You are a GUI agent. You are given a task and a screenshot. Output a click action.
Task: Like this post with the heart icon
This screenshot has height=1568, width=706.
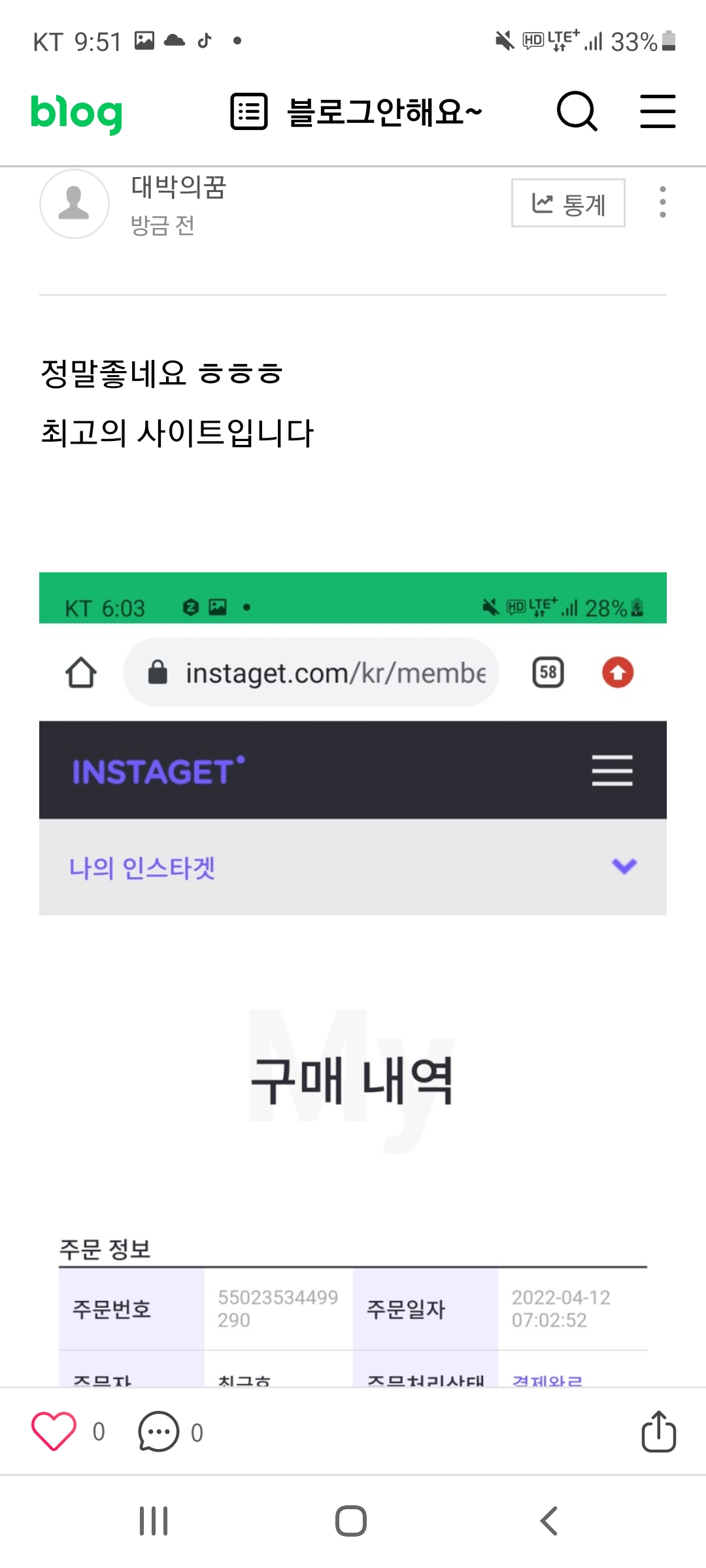[x=54, y=1431]
